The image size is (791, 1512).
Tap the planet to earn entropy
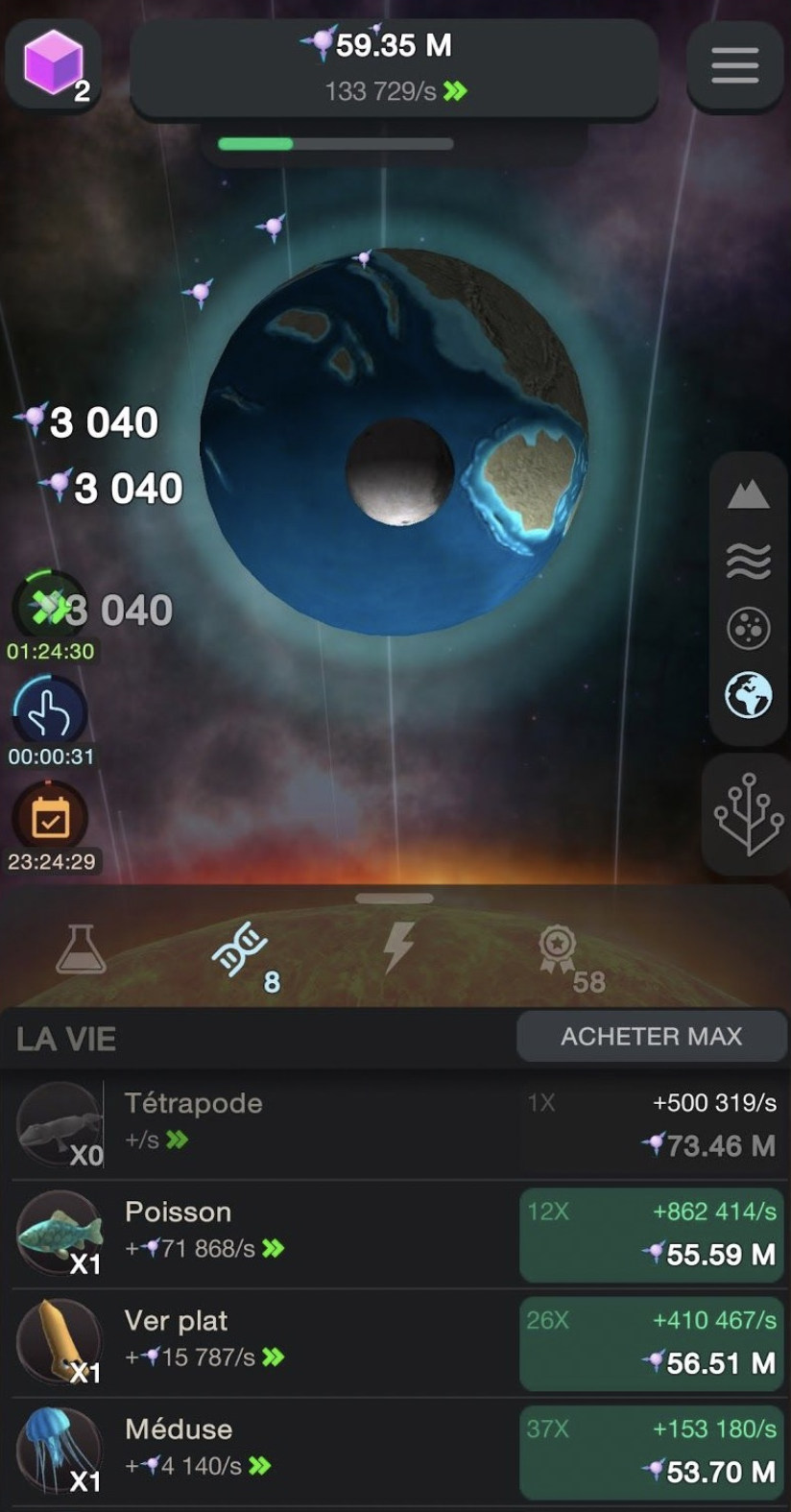pyautogui.click(x=394, y=442)
